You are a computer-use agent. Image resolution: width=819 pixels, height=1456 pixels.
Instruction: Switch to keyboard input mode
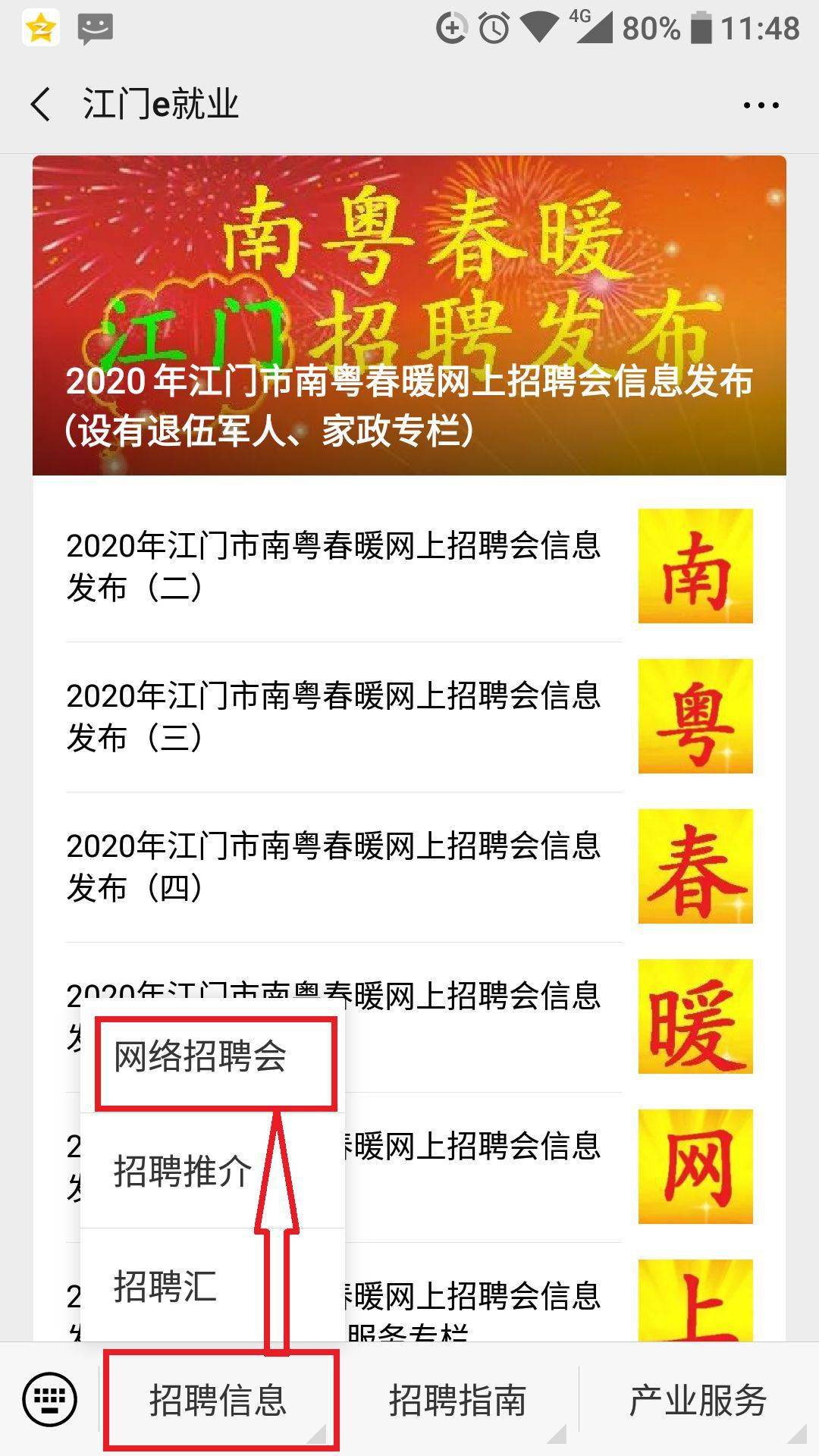(50, 1398)
